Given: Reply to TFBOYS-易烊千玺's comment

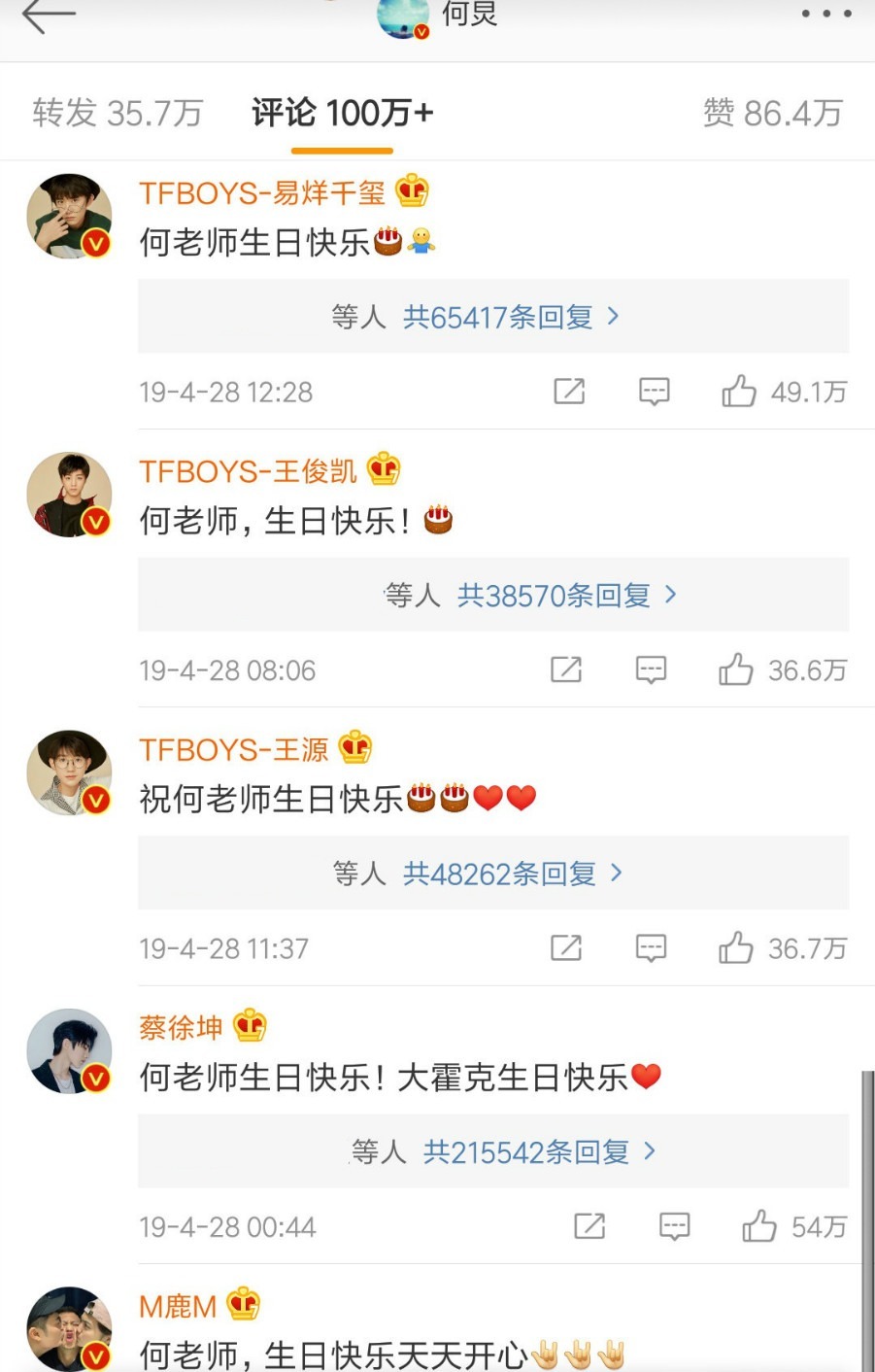Looking at the screenshot, I should point(654,392).
